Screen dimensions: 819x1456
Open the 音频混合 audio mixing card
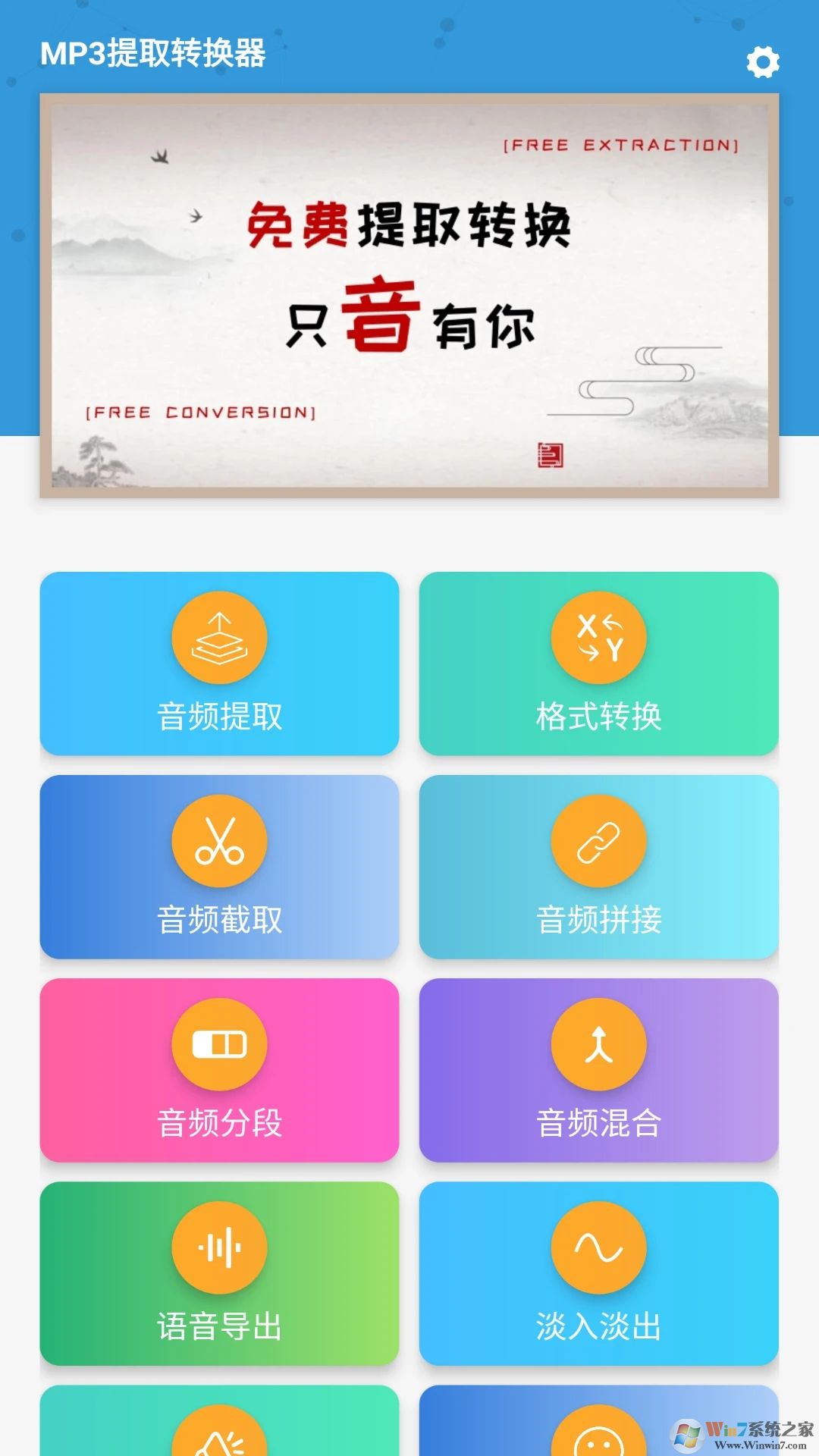click(x=598, y=1073)
